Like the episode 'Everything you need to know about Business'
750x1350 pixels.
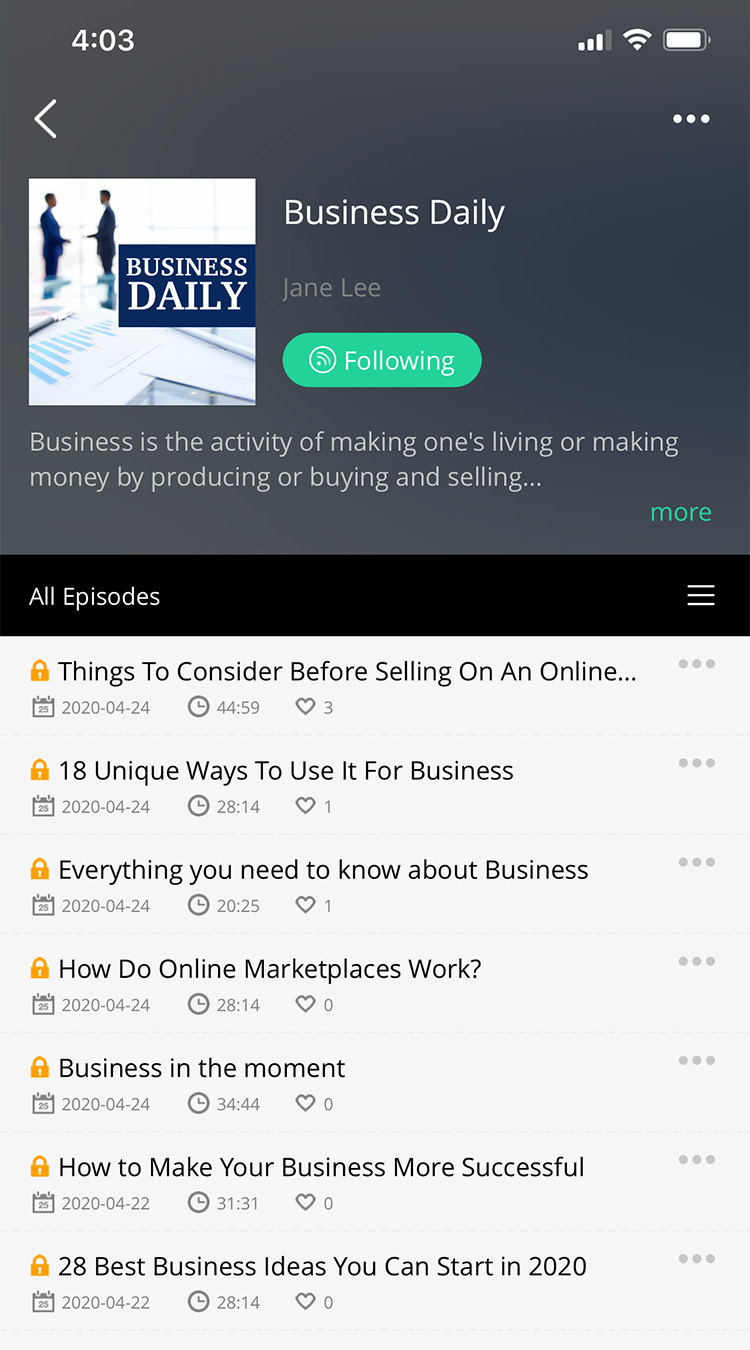(306, 905)
